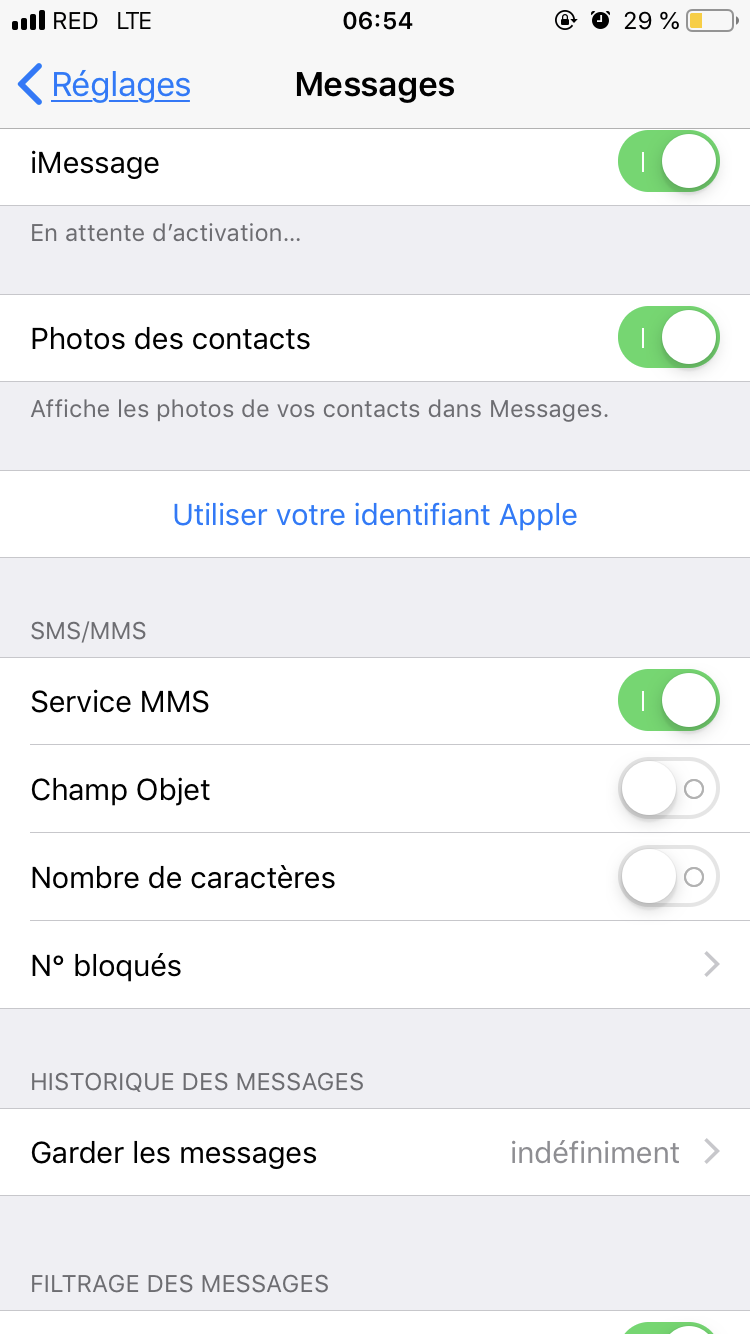Go back to Réglages
Viewport: 750px width, 1334px height.
[x=105, y=85]
